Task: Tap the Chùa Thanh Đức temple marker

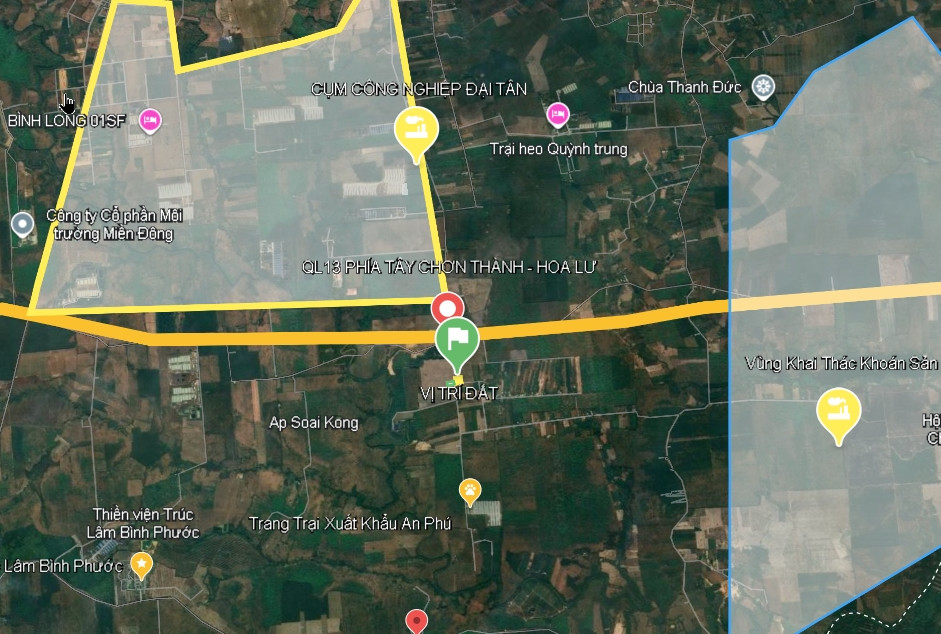Action: coord(764,88)
